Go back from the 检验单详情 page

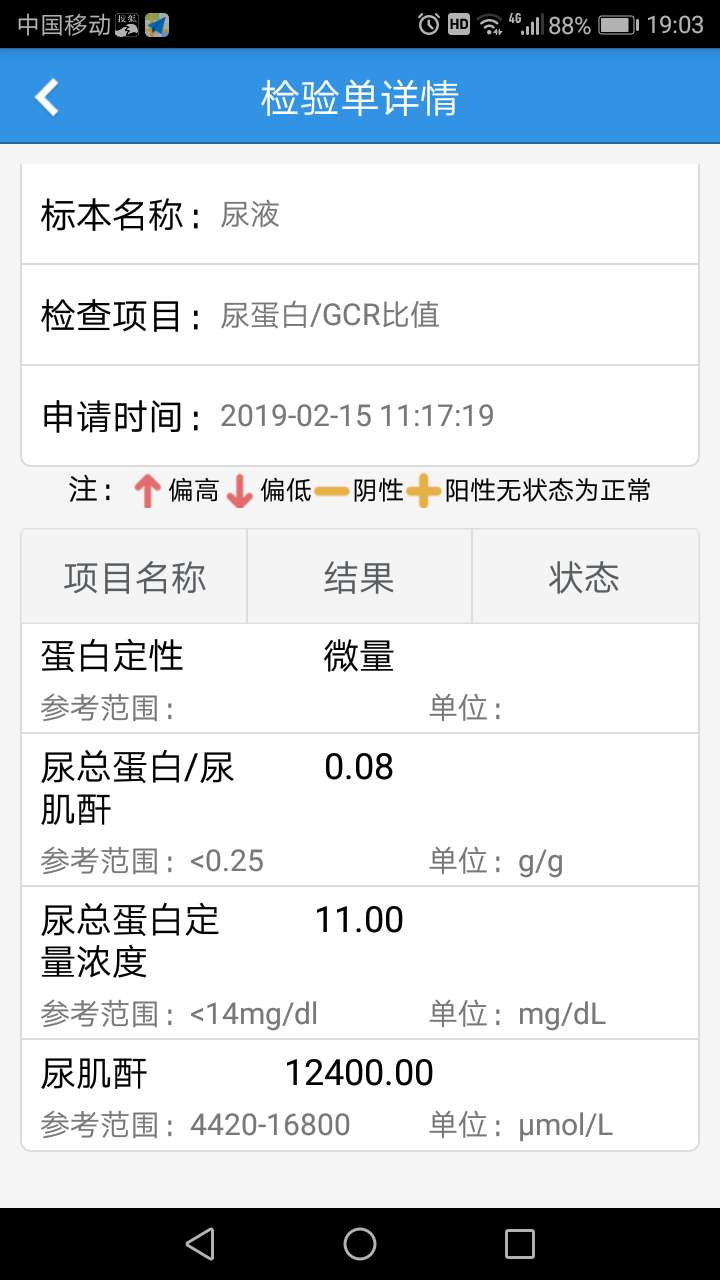coord(47,97)
